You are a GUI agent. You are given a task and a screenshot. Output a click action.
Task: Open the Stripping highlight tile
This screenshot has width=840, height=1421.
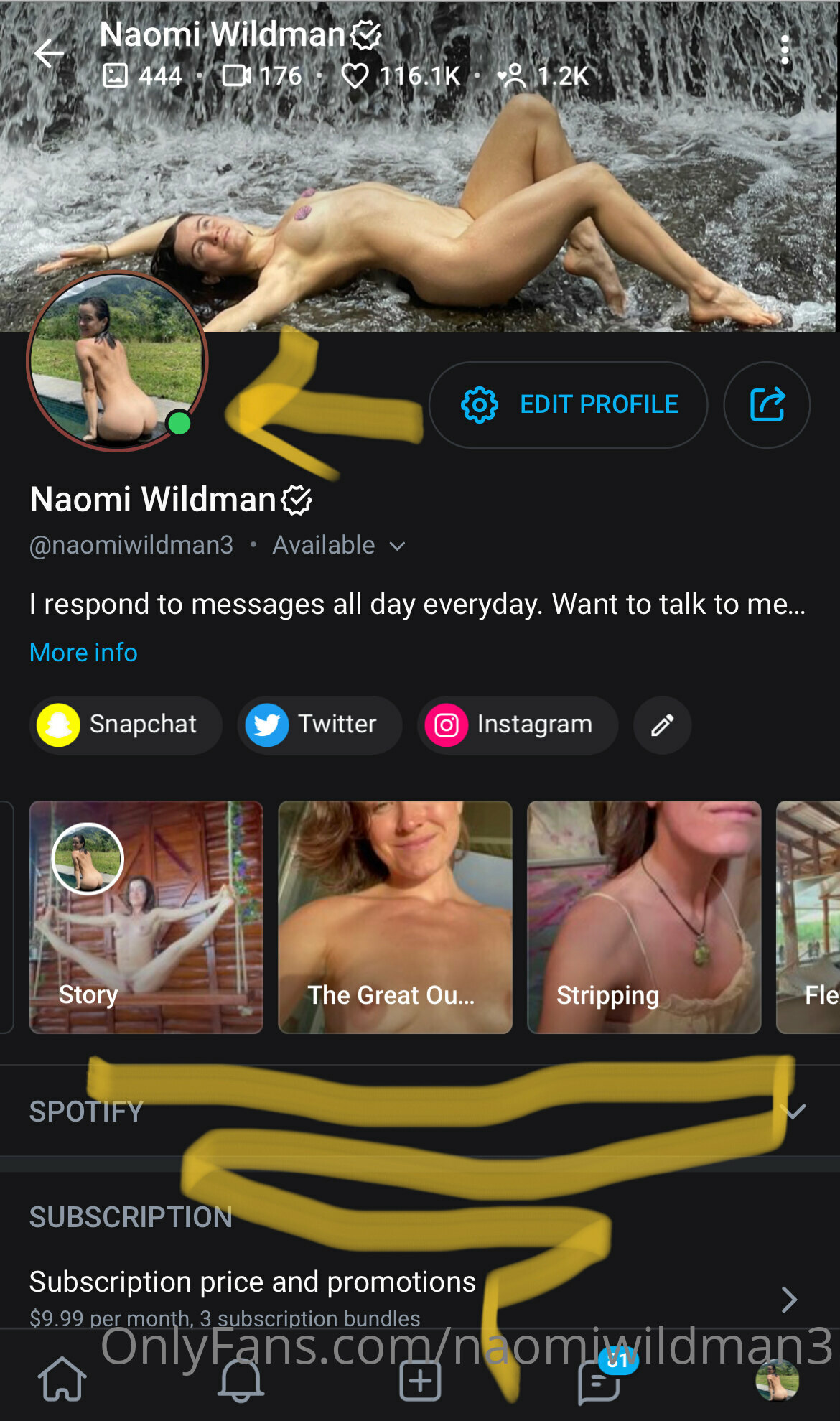pos(644,917)
